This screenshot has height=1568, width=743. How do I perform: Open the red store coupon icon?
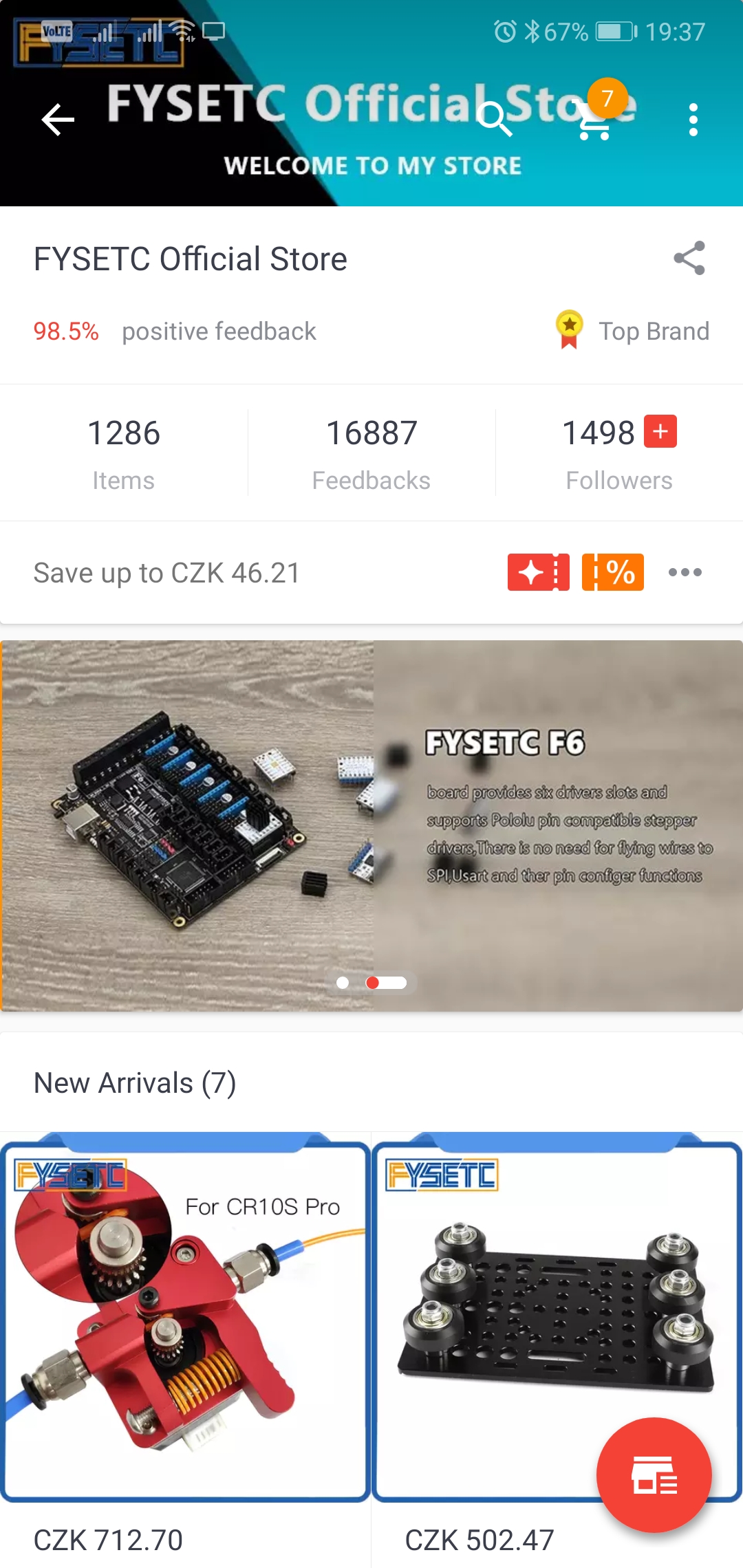[539, 572]
